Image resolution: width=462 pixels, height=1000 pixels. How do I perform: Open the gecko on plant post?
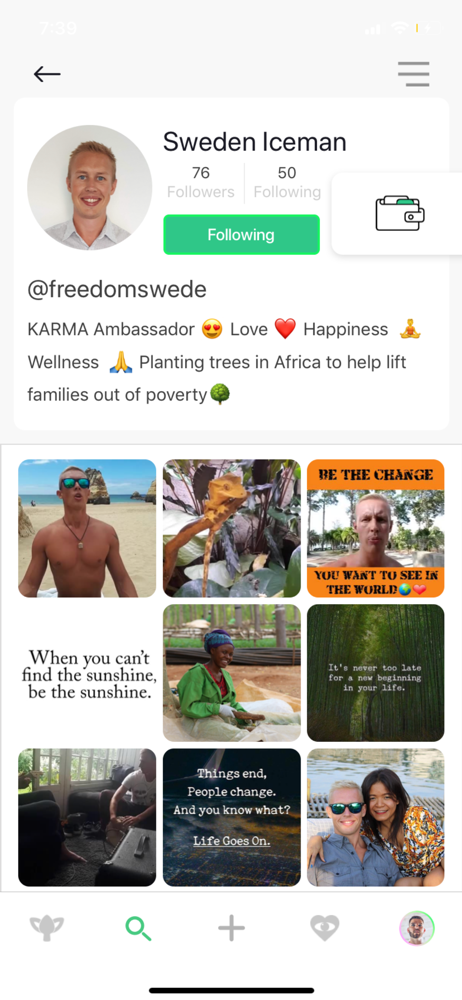[x=232, y=528]
